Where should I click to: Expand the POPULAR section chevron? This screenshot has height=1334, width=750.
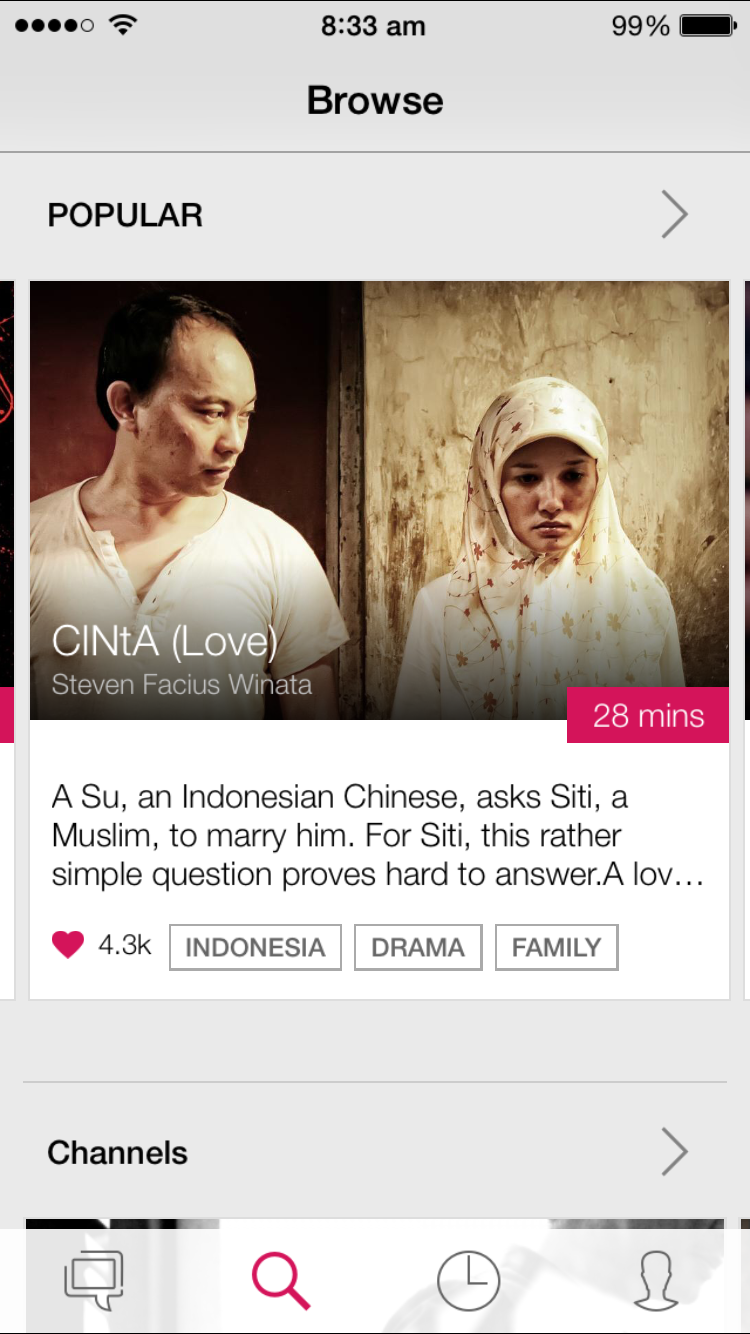(674, 214)
